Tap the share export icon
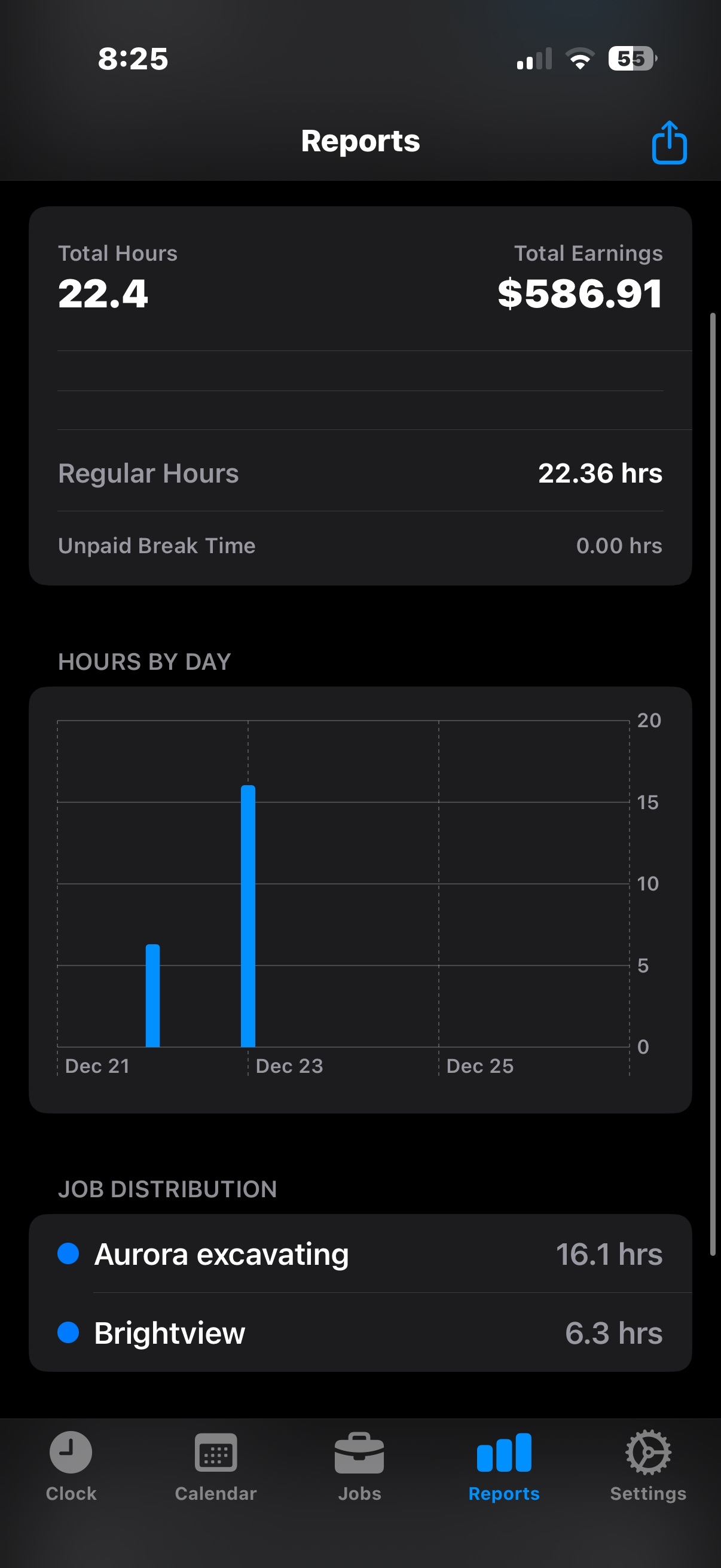Image resolution: width=721 pixels, height=1568 pixels. [x=669, y=142]
